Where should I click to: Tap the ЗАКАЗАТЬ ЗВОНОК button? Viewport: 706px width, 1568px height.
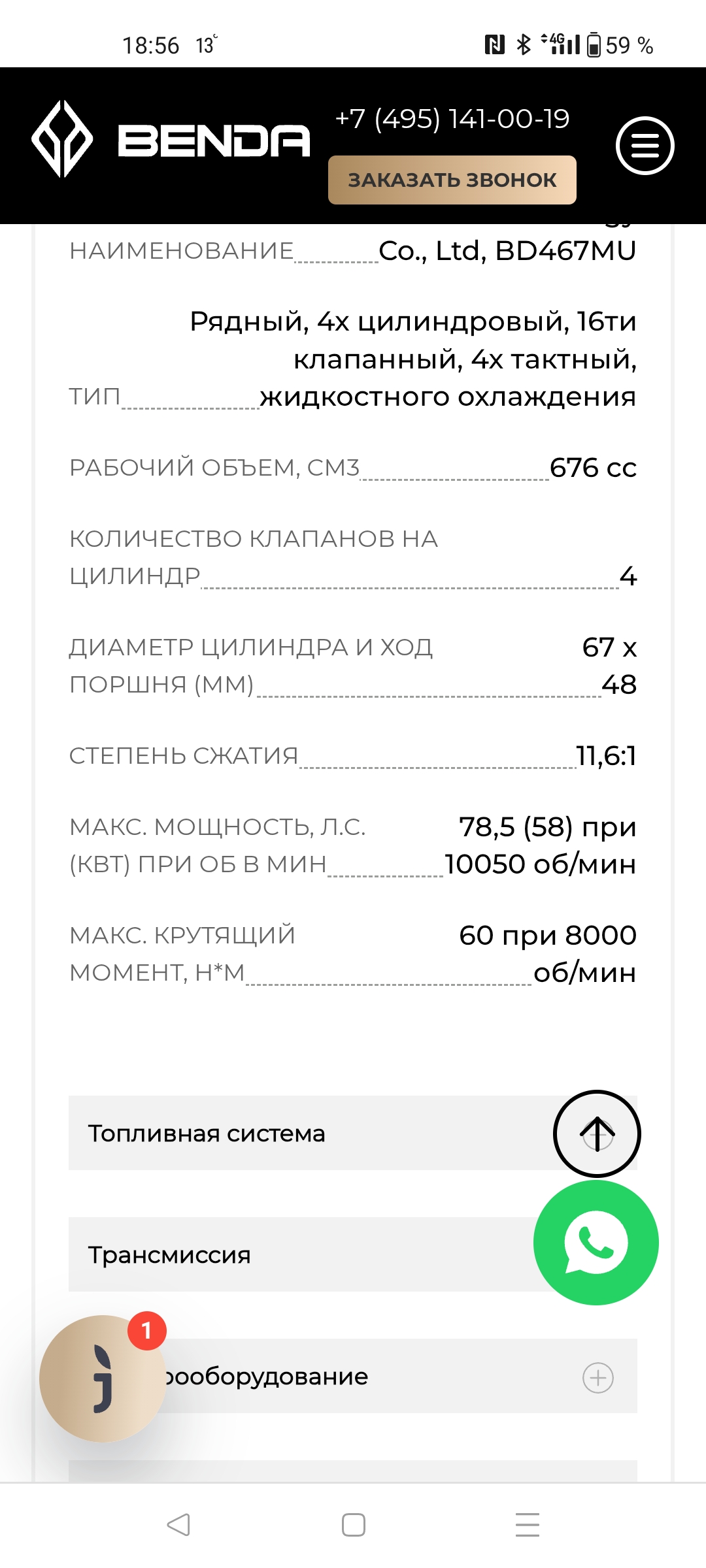tap(452, 180)
